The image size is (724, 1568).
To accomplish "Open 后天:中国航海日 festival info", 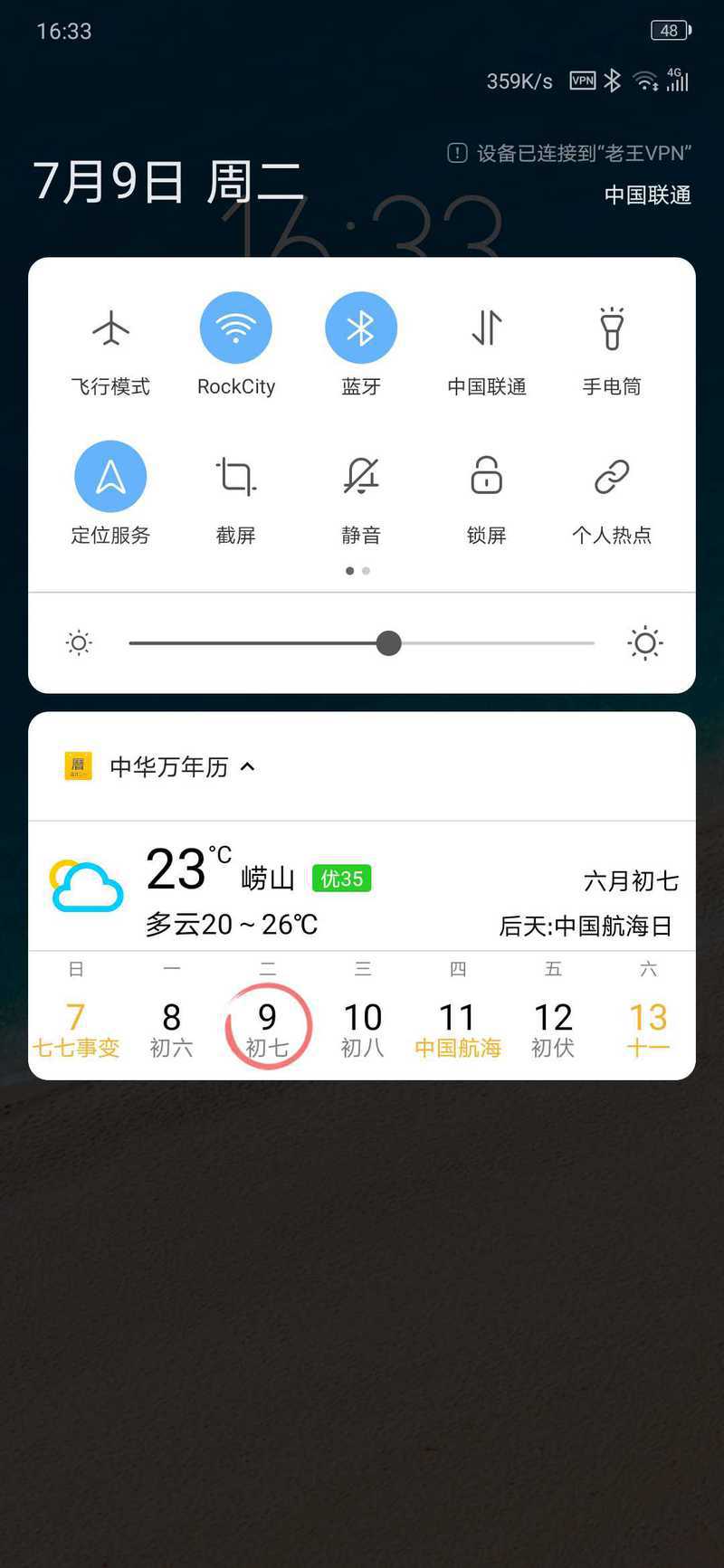I will (x=585, y=926).
